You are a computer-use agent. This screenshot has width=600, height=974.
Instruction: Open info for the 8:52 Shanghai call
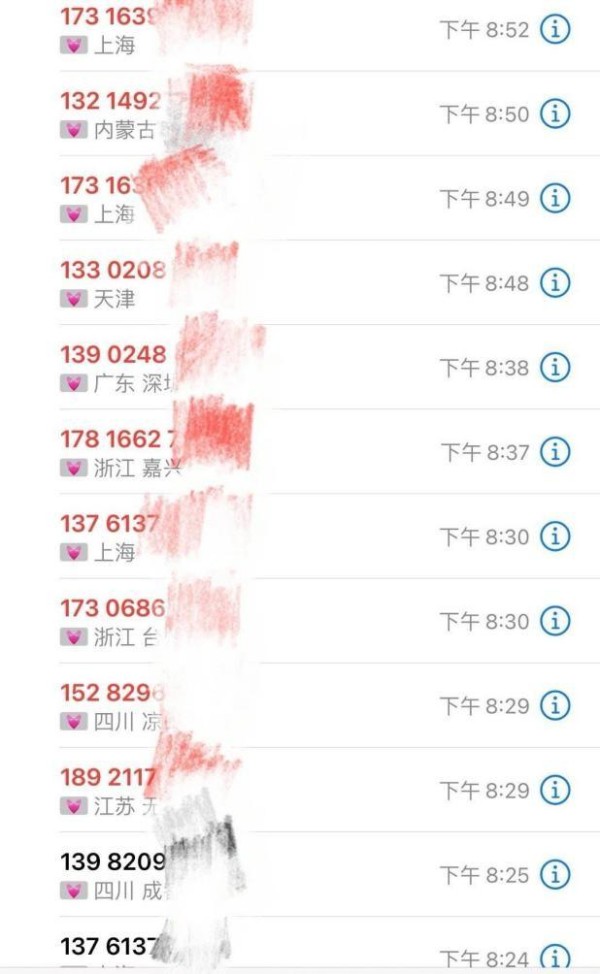point(555,29)
